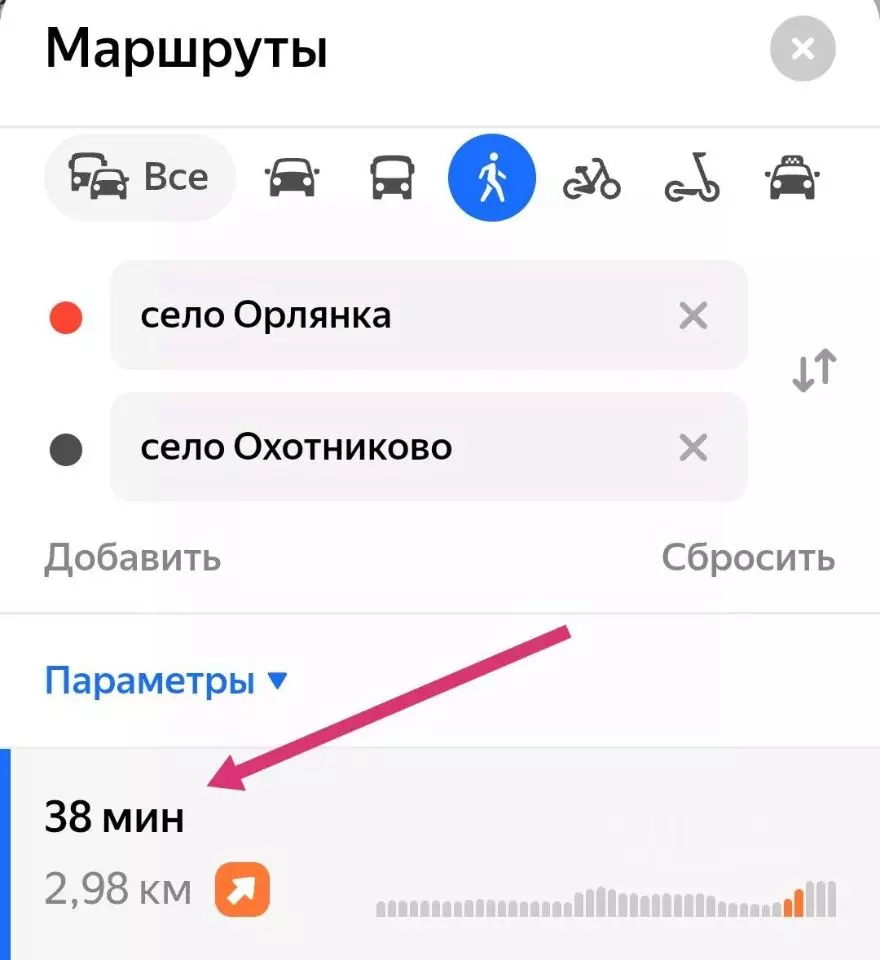The height and width of the screenshot is (960, 880).
Task: Swap start and destination points
Action: pos(814,370)
